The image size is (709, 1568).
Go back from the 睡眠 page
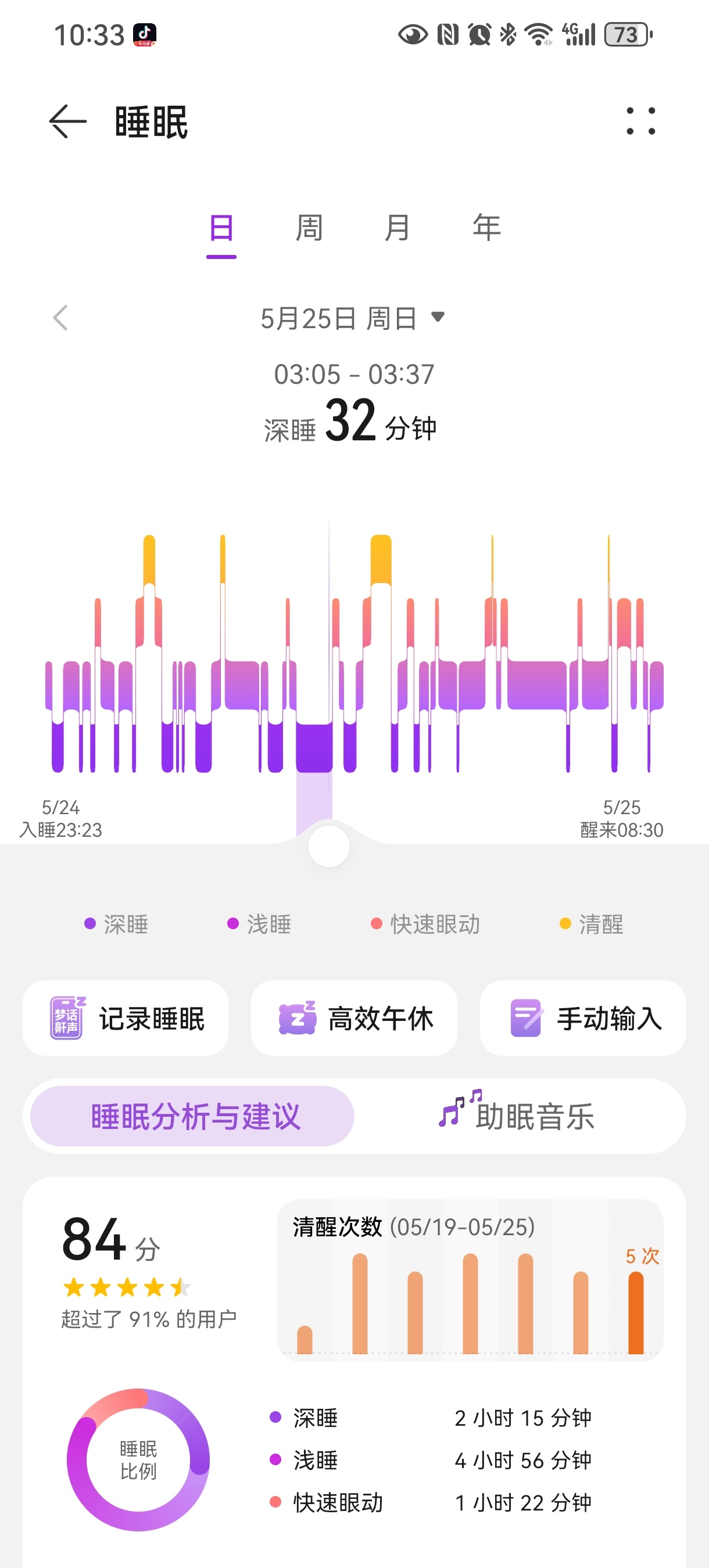(67, 121)
